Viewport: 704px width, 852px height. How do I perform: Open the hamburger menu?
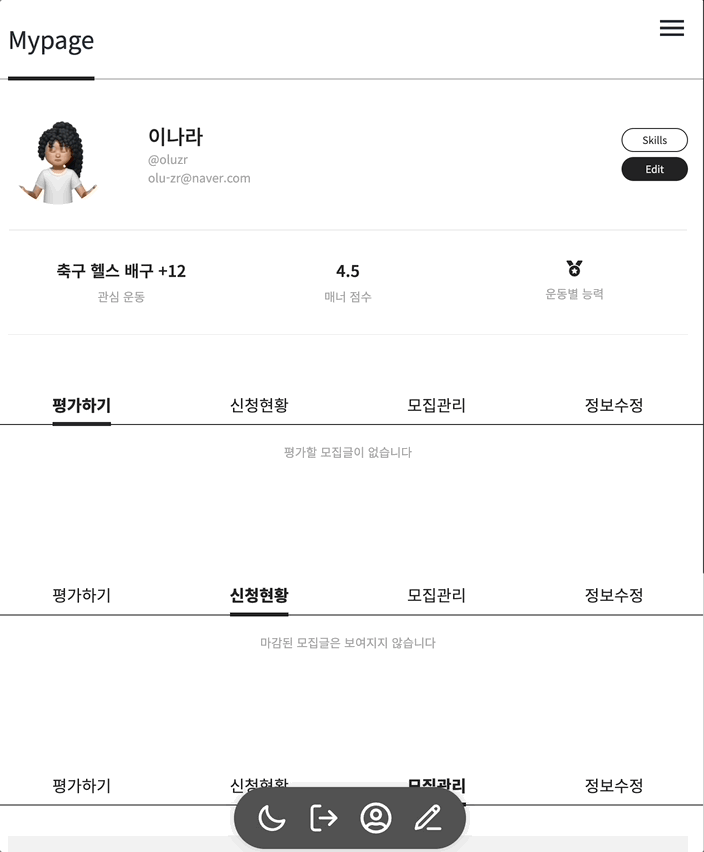click(x=672, y=28)
